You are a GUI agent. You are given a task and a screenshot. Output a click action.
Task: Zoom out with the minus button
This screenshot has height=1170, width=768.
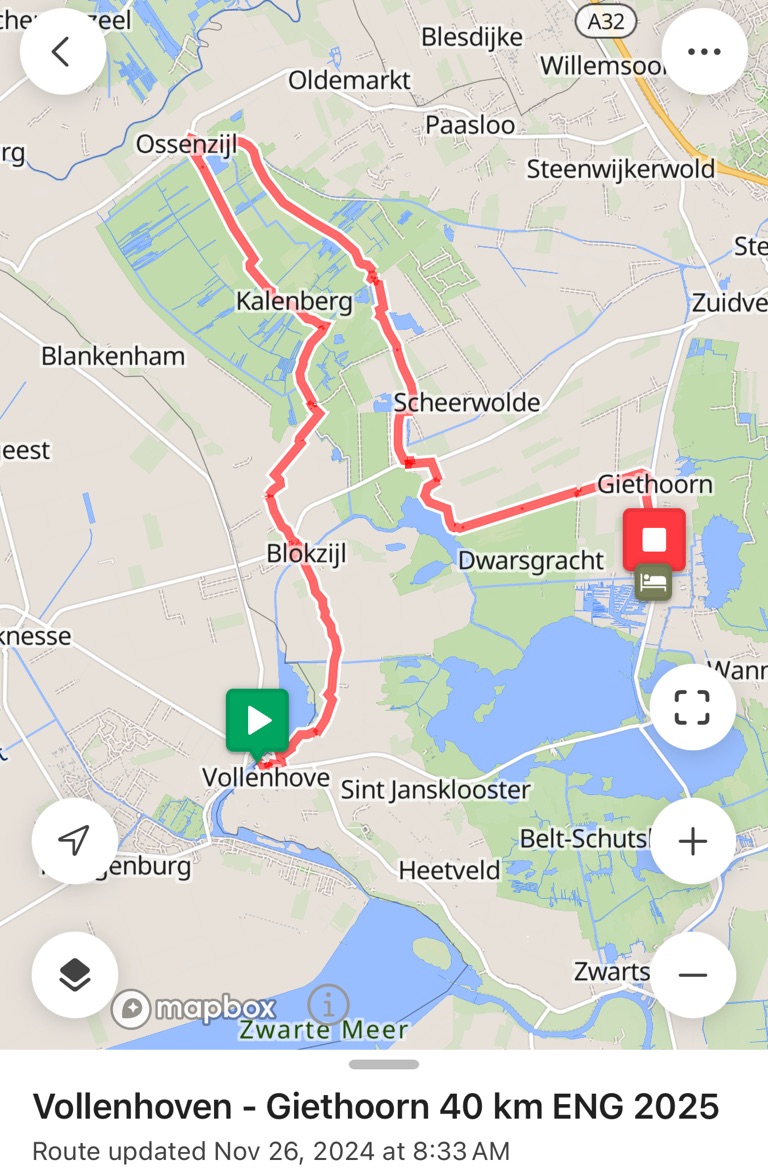pos(692,975)
